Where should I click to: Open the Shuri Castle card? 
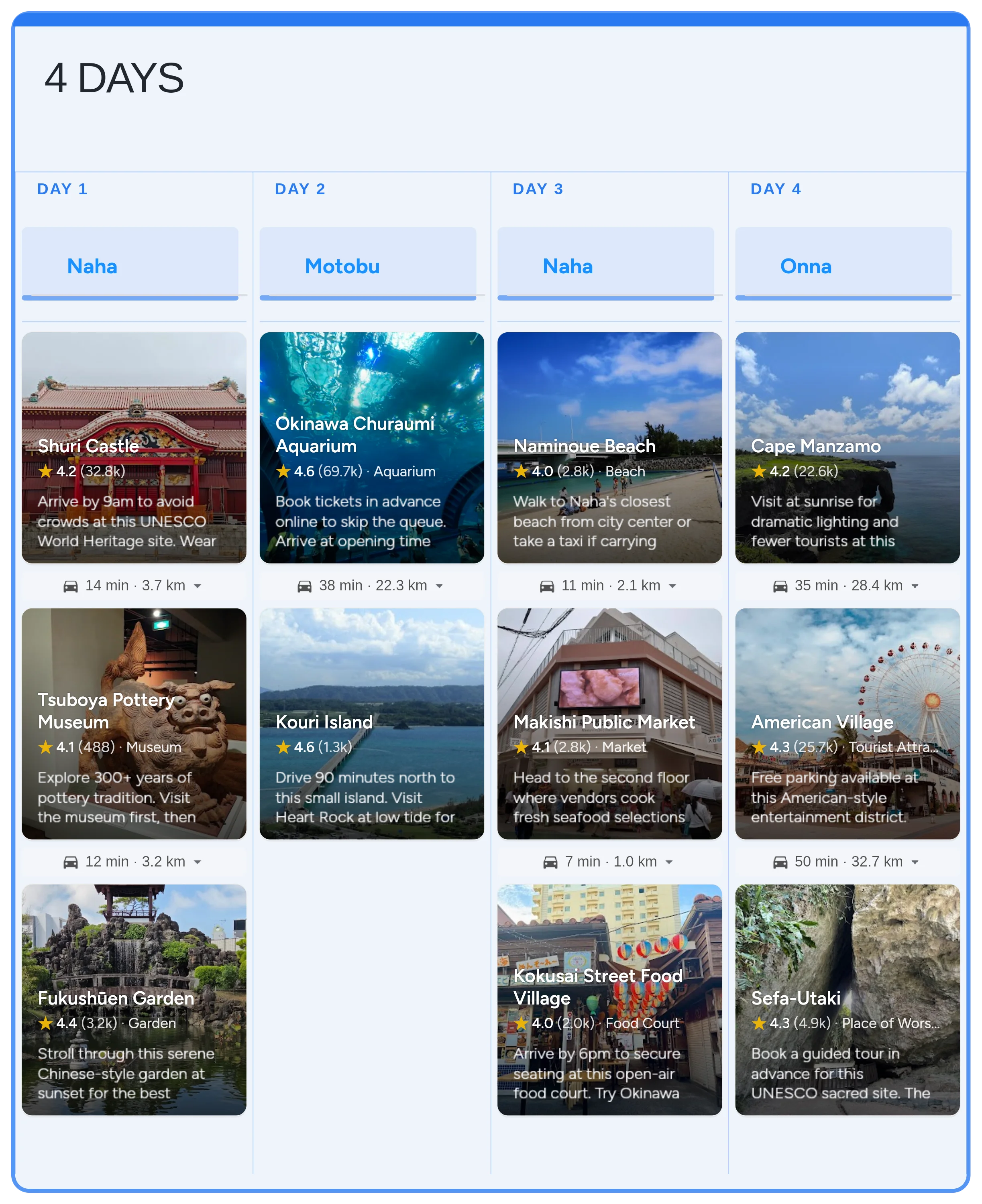(134, 447)
